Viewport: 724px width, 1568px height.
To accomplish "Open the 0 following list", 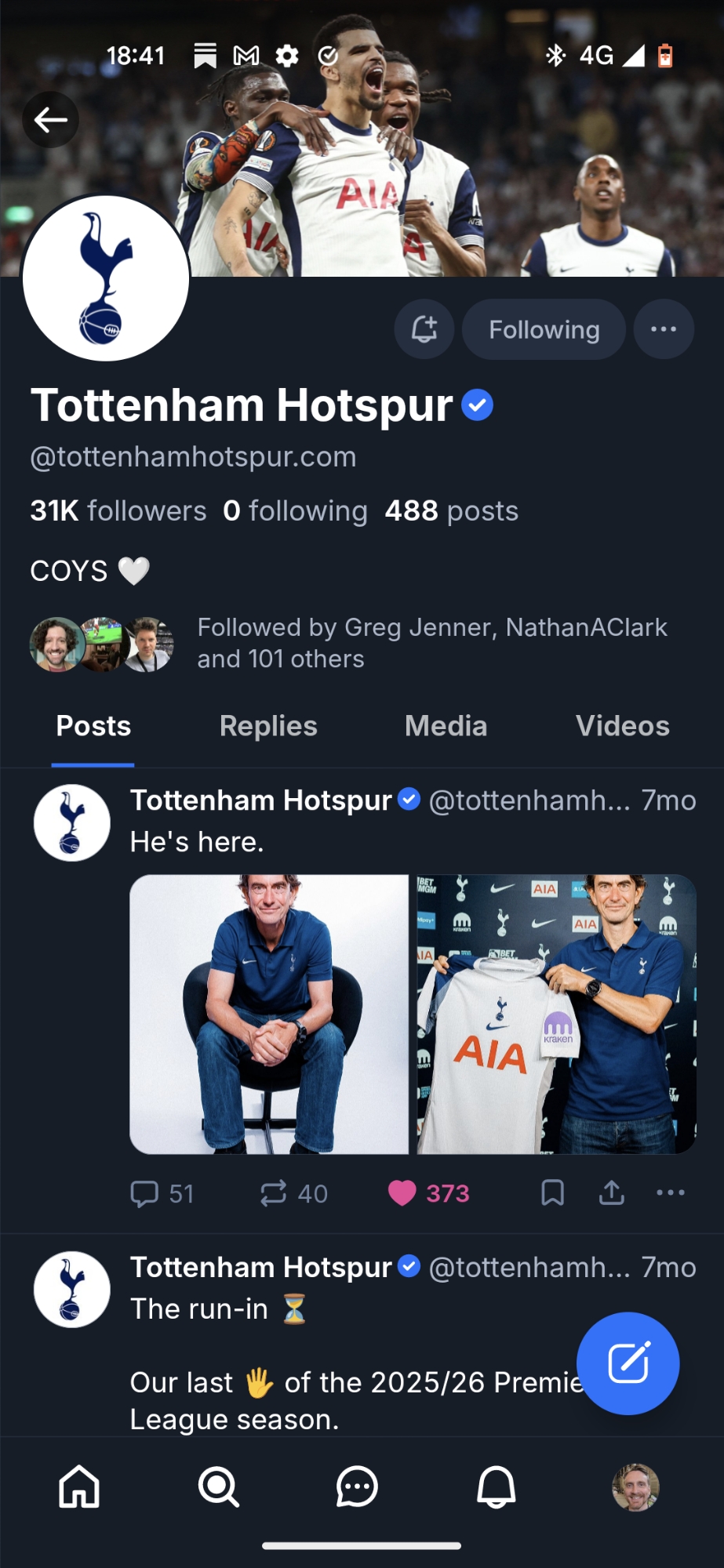I will coord(295,511).
